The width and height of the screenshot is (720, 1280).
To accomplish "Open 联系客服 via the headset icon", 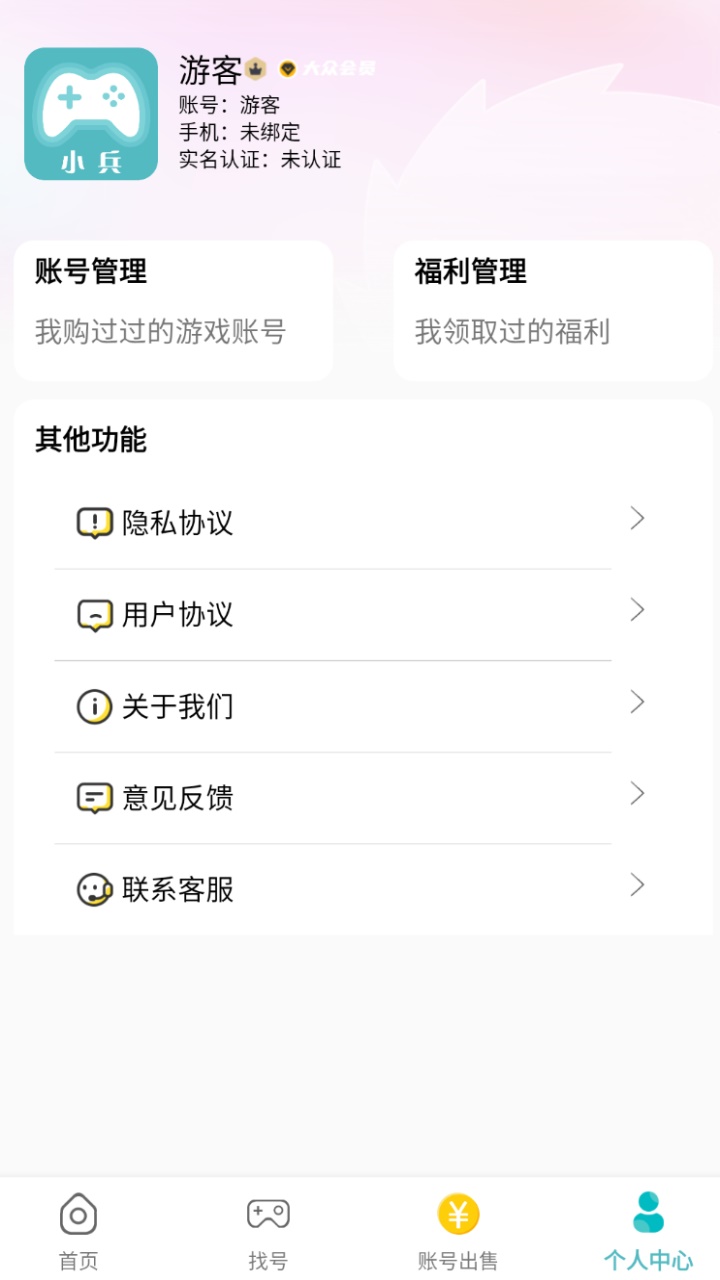I will (94, 889).
